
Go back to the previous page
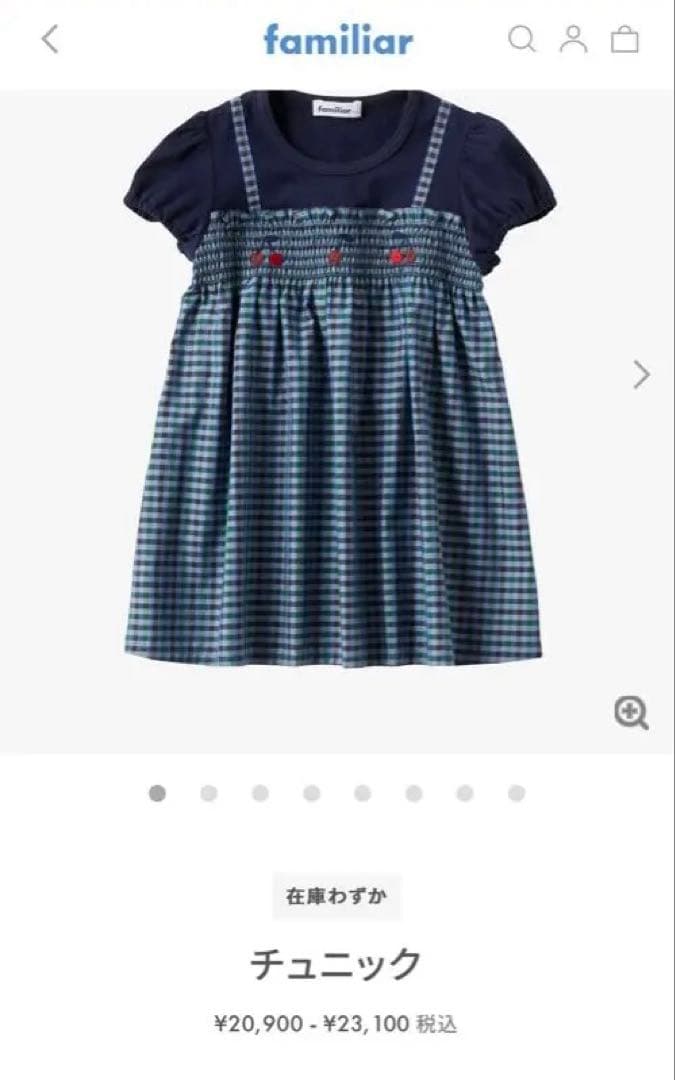point(50,39)
